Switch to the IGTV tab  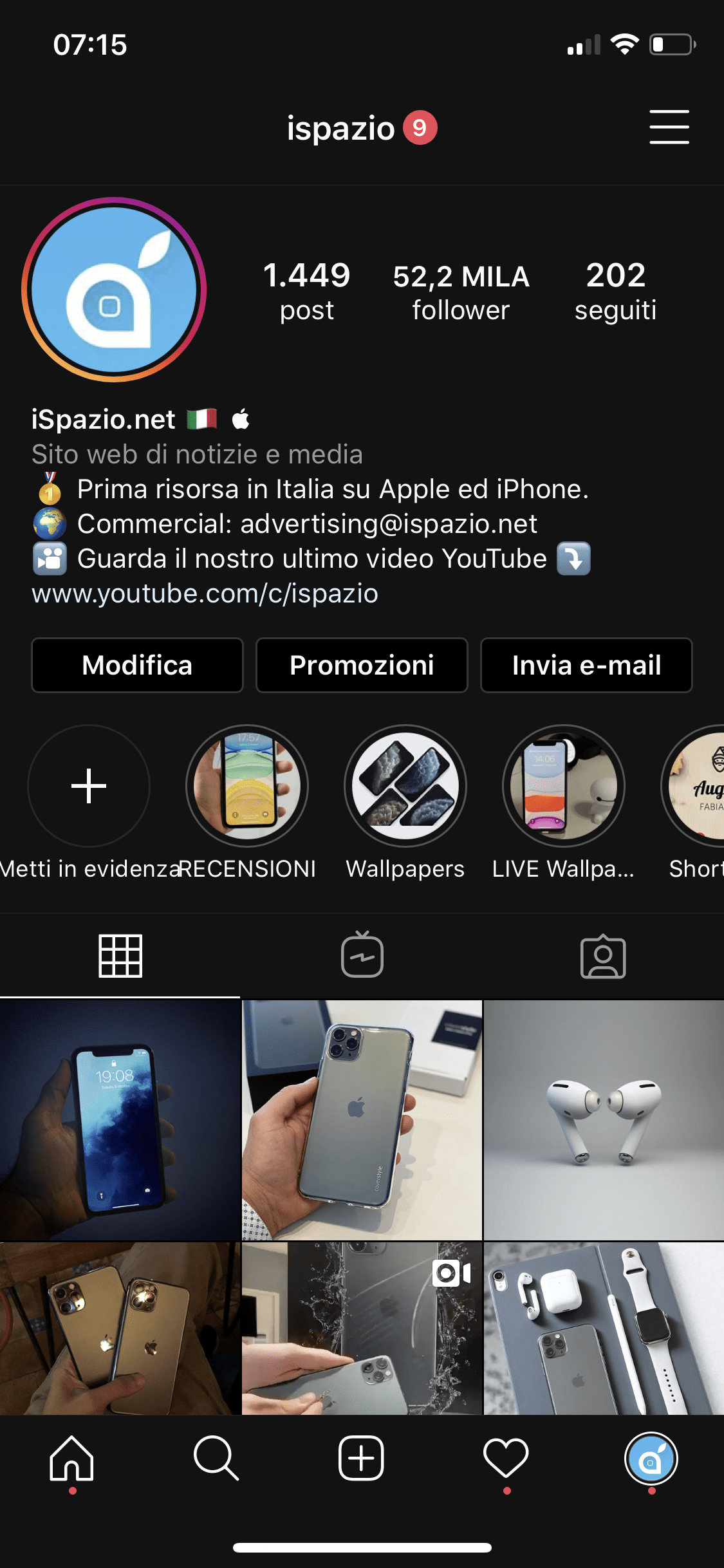[x=362, y=955]
